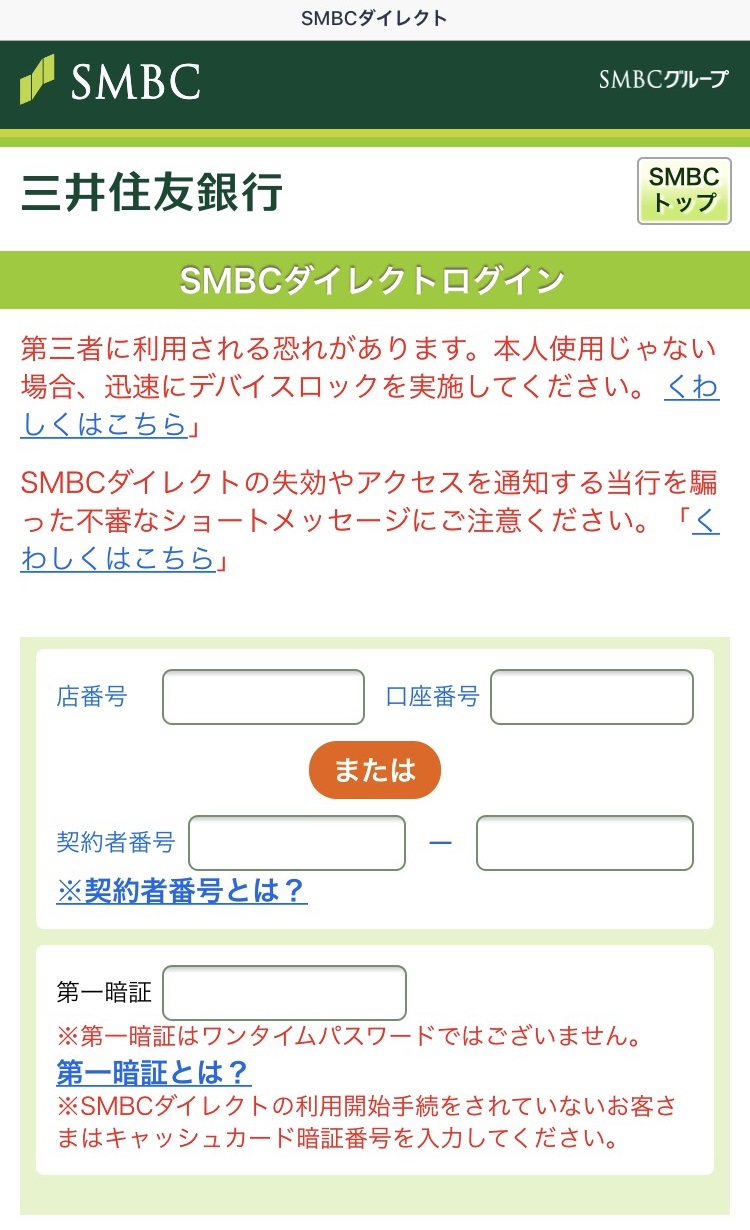Focus the 第一暗証 password field
Image resolution: width=750 pixels, height=1230 pixels.
coord(284,992)
